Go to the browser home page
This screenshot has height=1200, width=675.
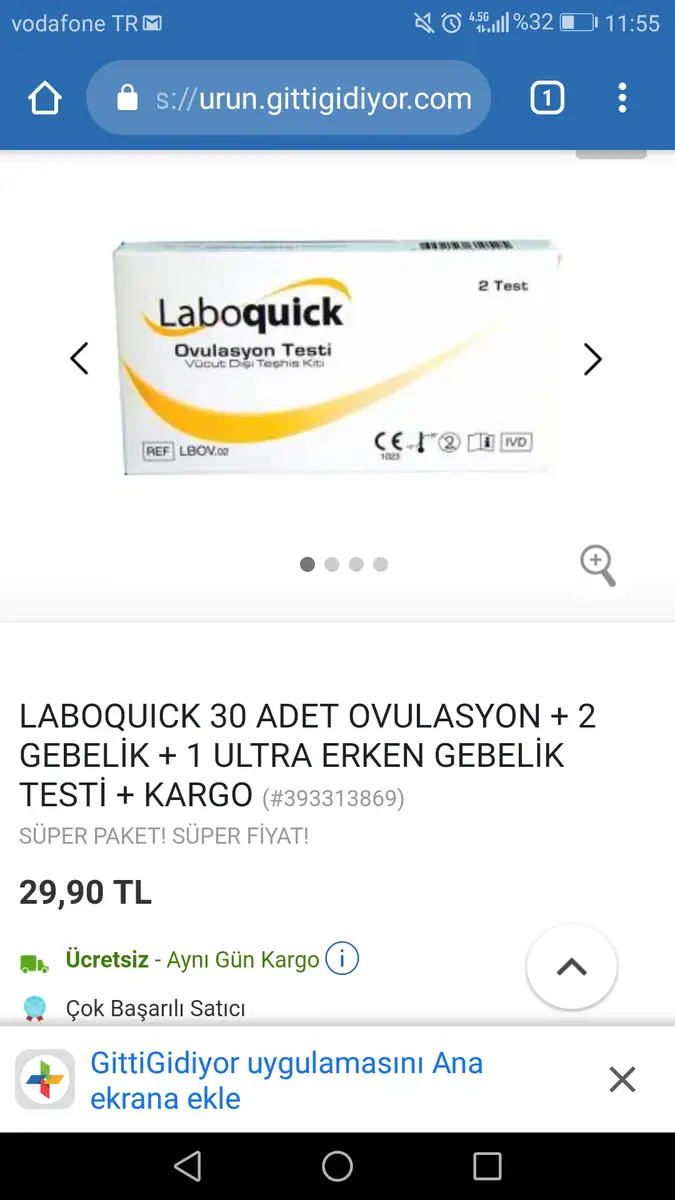tap(45, 98)
